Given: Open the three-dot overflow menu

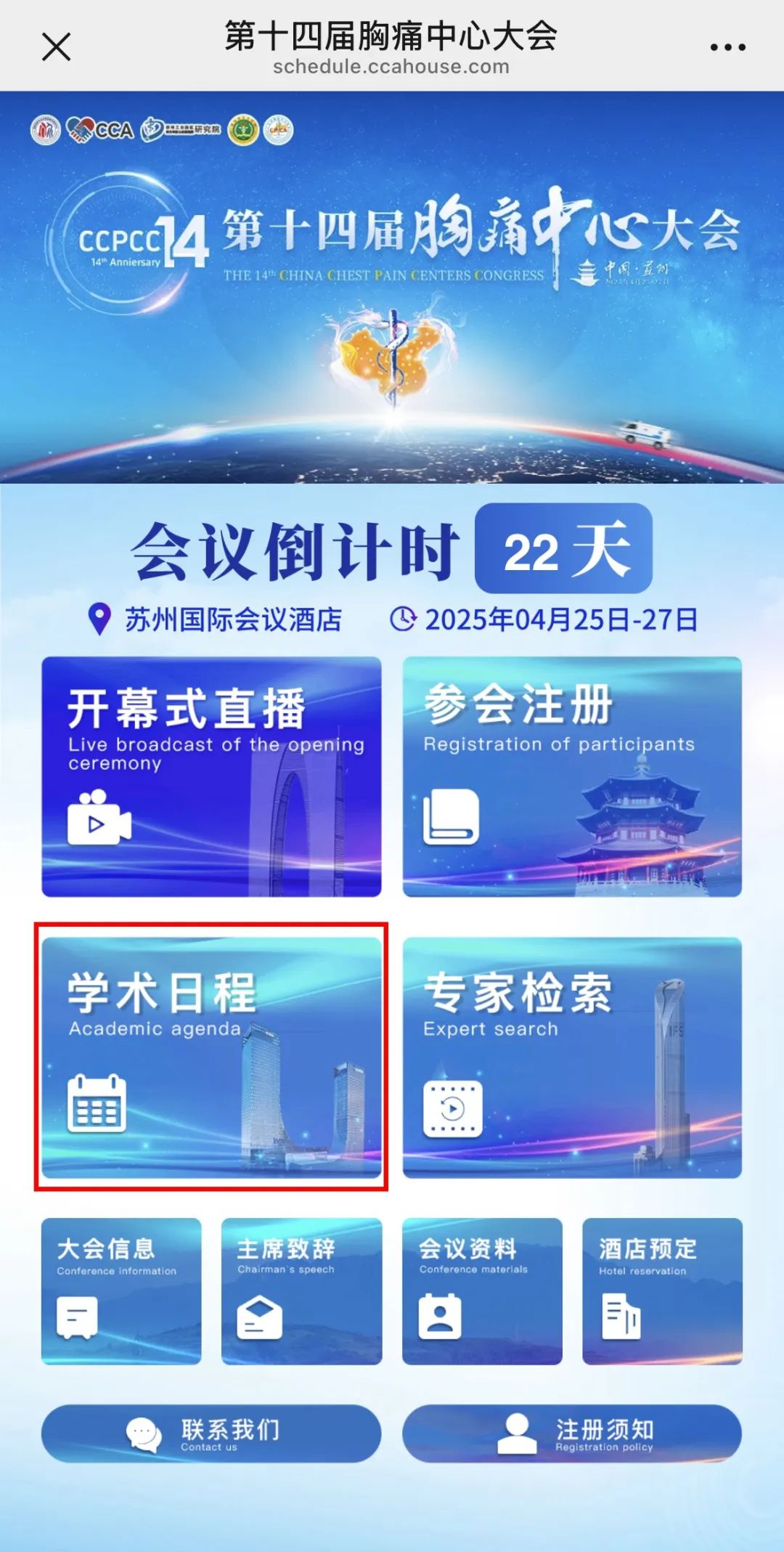Looking at the screenshot, I should click(x=727, y=47).
